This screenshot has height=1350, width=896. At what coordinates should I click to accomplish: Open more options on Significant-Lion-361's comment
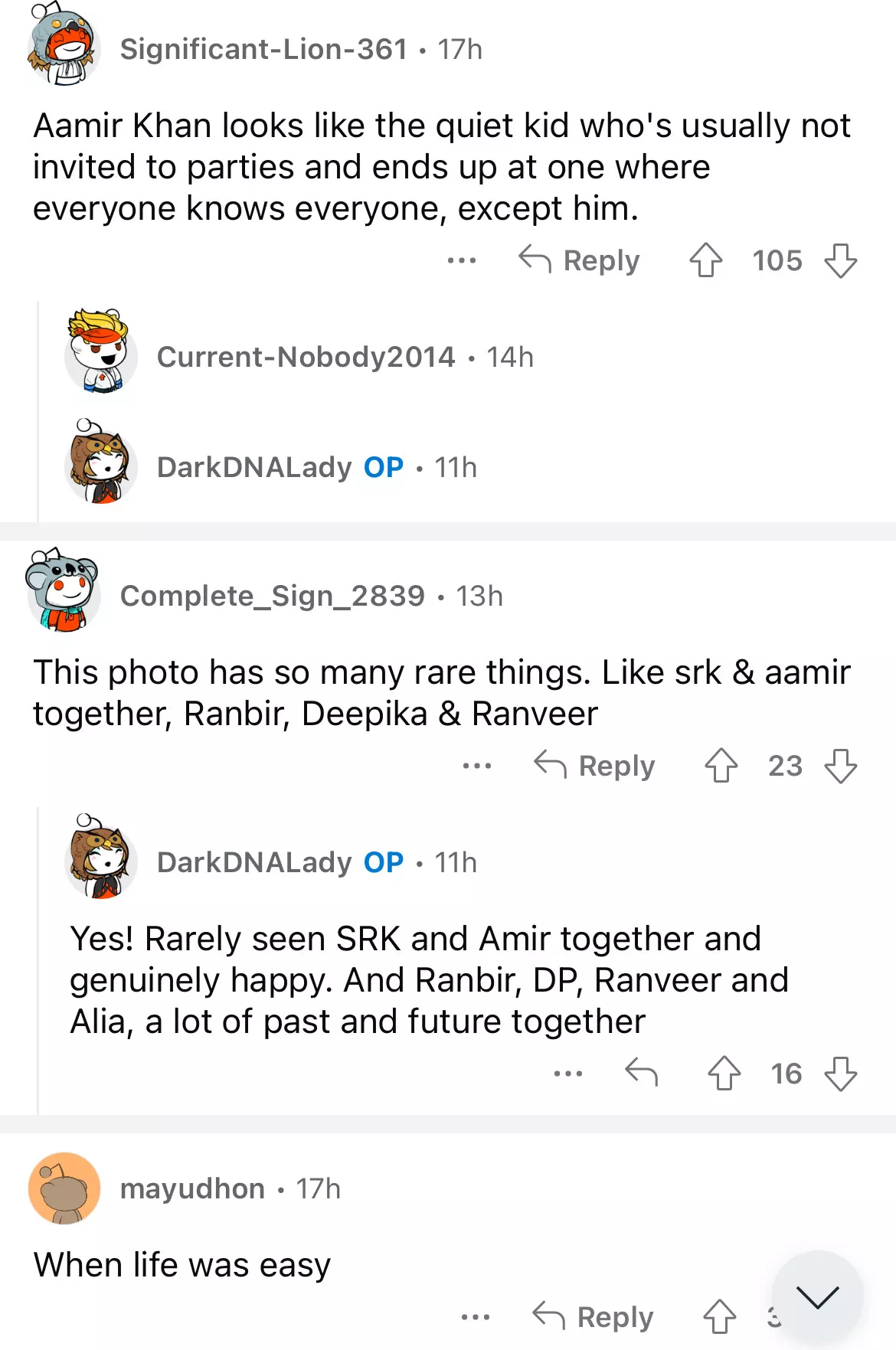461,261
